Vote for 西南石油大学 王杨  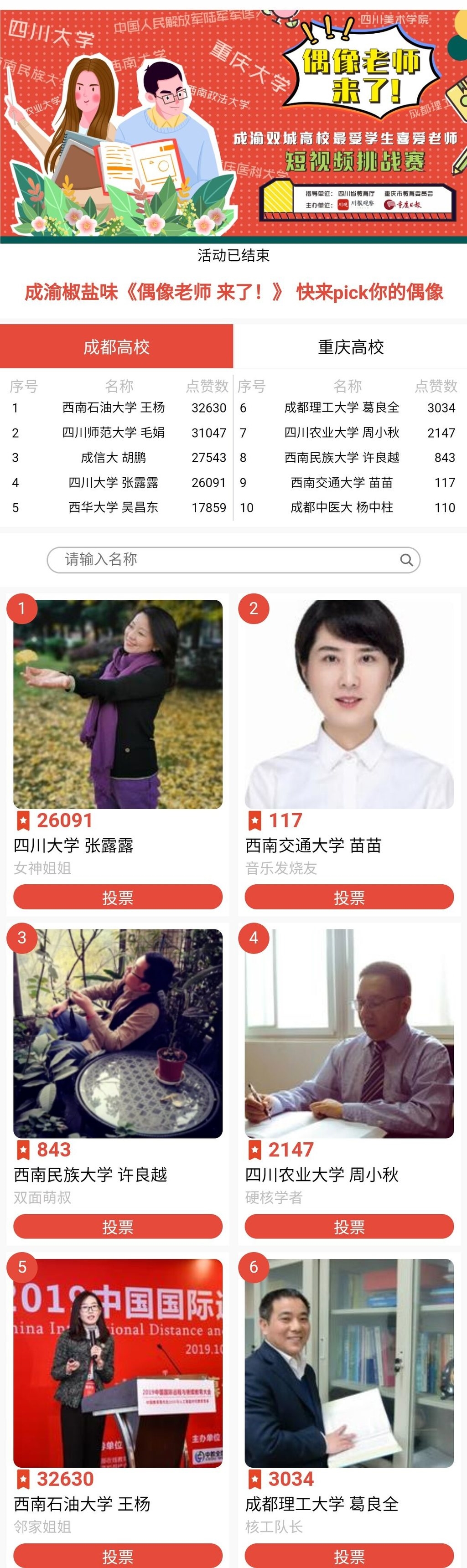click(118, 1555)
